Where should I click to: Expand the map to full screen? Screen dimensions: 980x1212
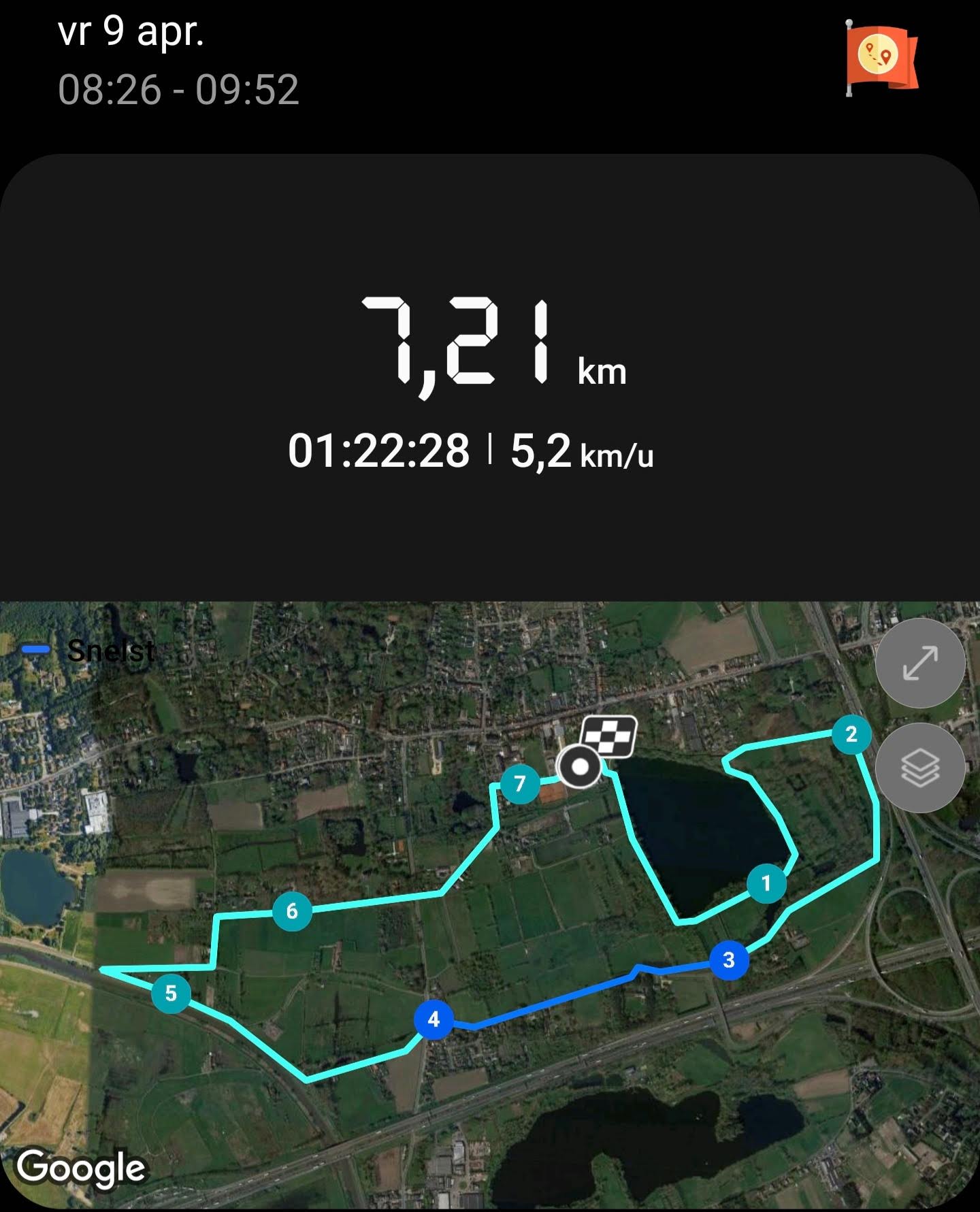click(920, 663)
